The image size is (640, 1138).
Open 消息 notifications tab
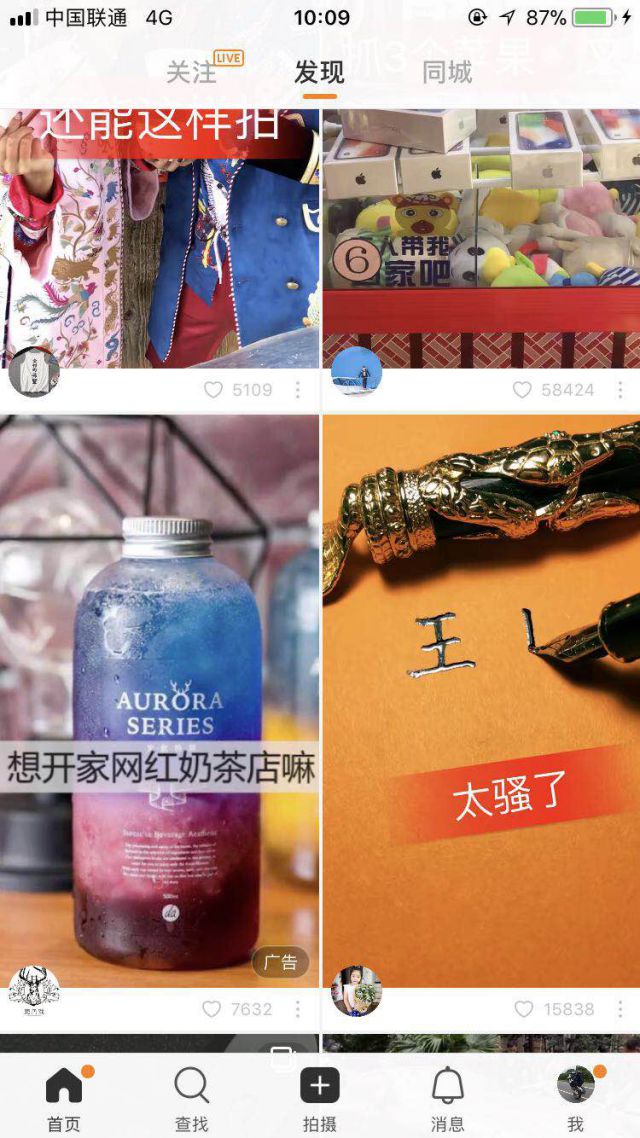click(x=447, y=1096)
